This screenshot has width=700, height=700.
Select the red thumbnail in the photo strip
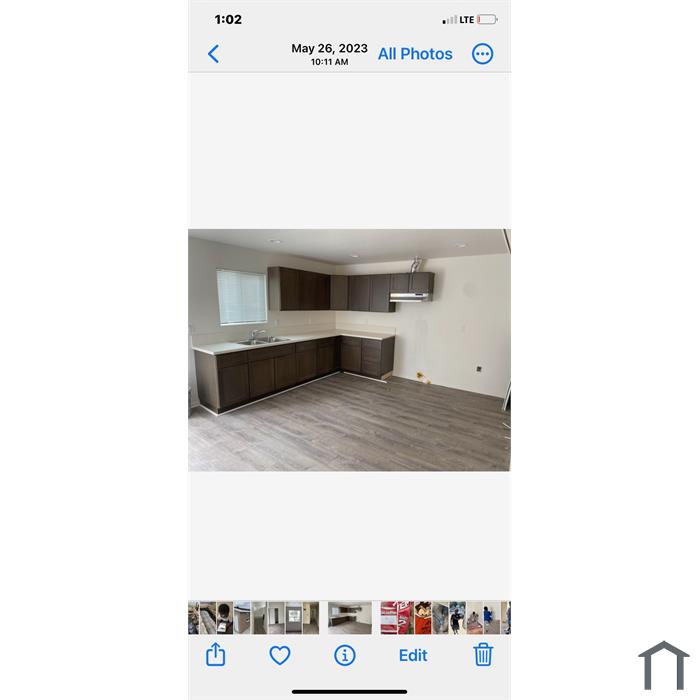pos(390,618)
